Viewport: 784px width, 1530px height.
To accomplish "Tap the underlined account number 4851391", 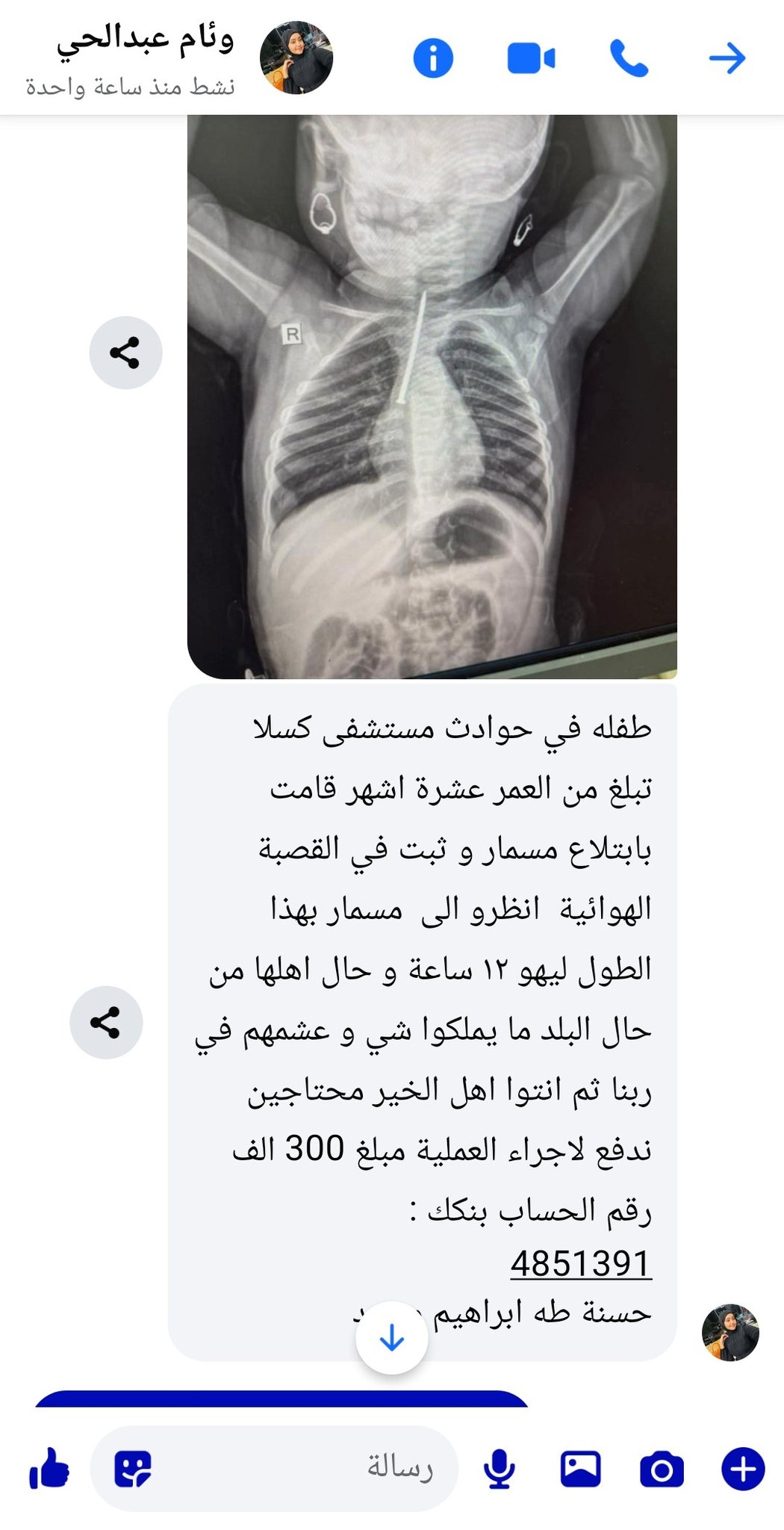I will (581, 1263).
